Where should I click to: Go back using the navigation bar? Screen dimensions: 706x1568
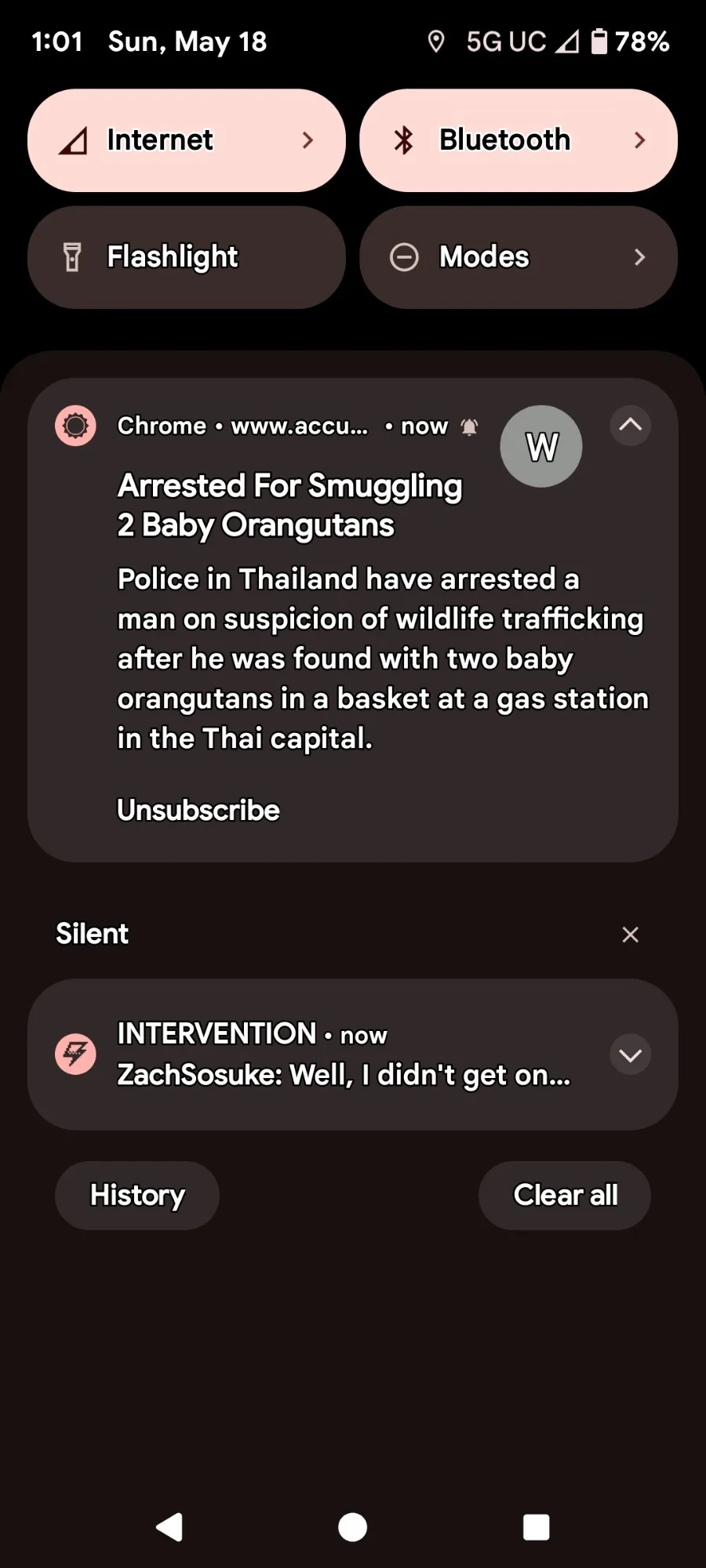(170, 1526)
